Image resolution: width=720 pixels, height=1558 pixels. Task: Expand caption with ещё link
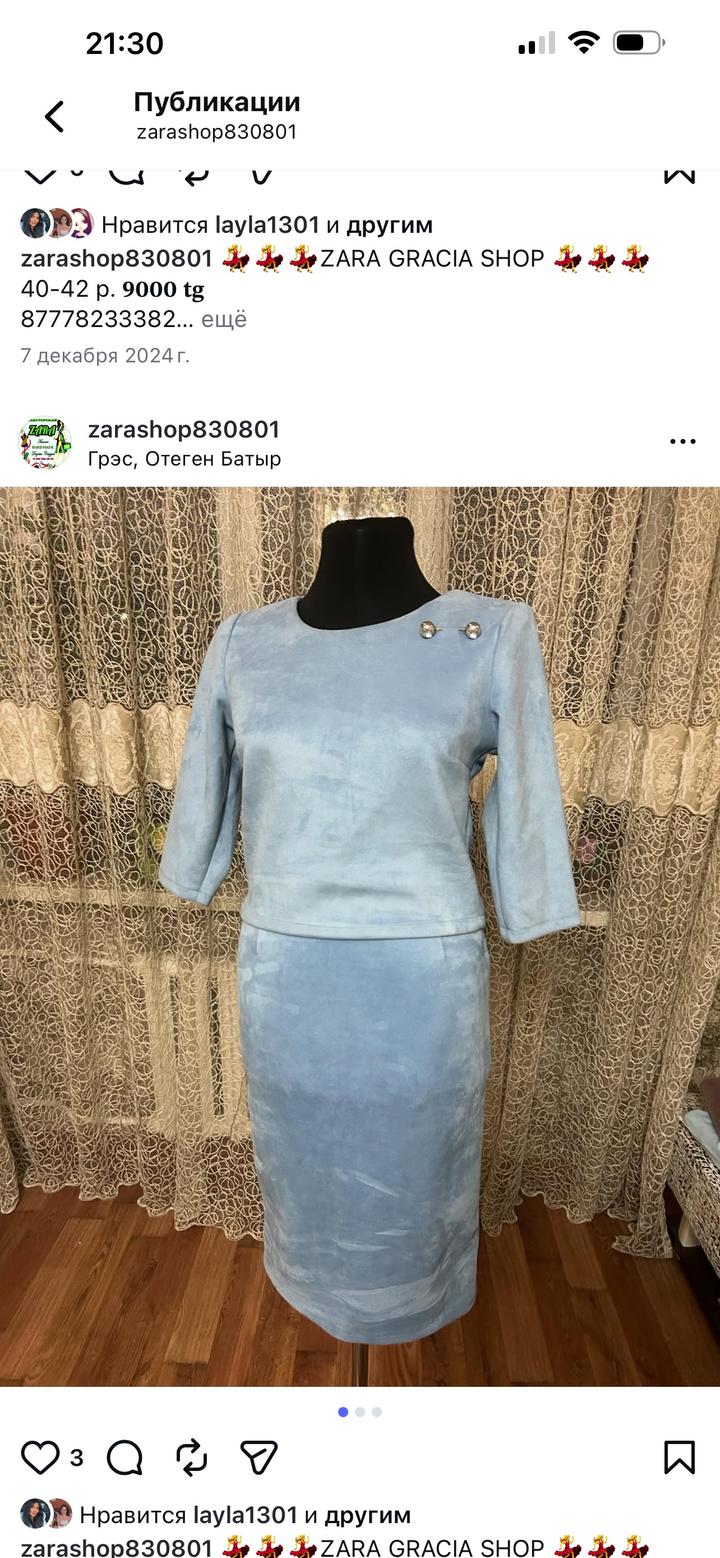click(224, 320)
